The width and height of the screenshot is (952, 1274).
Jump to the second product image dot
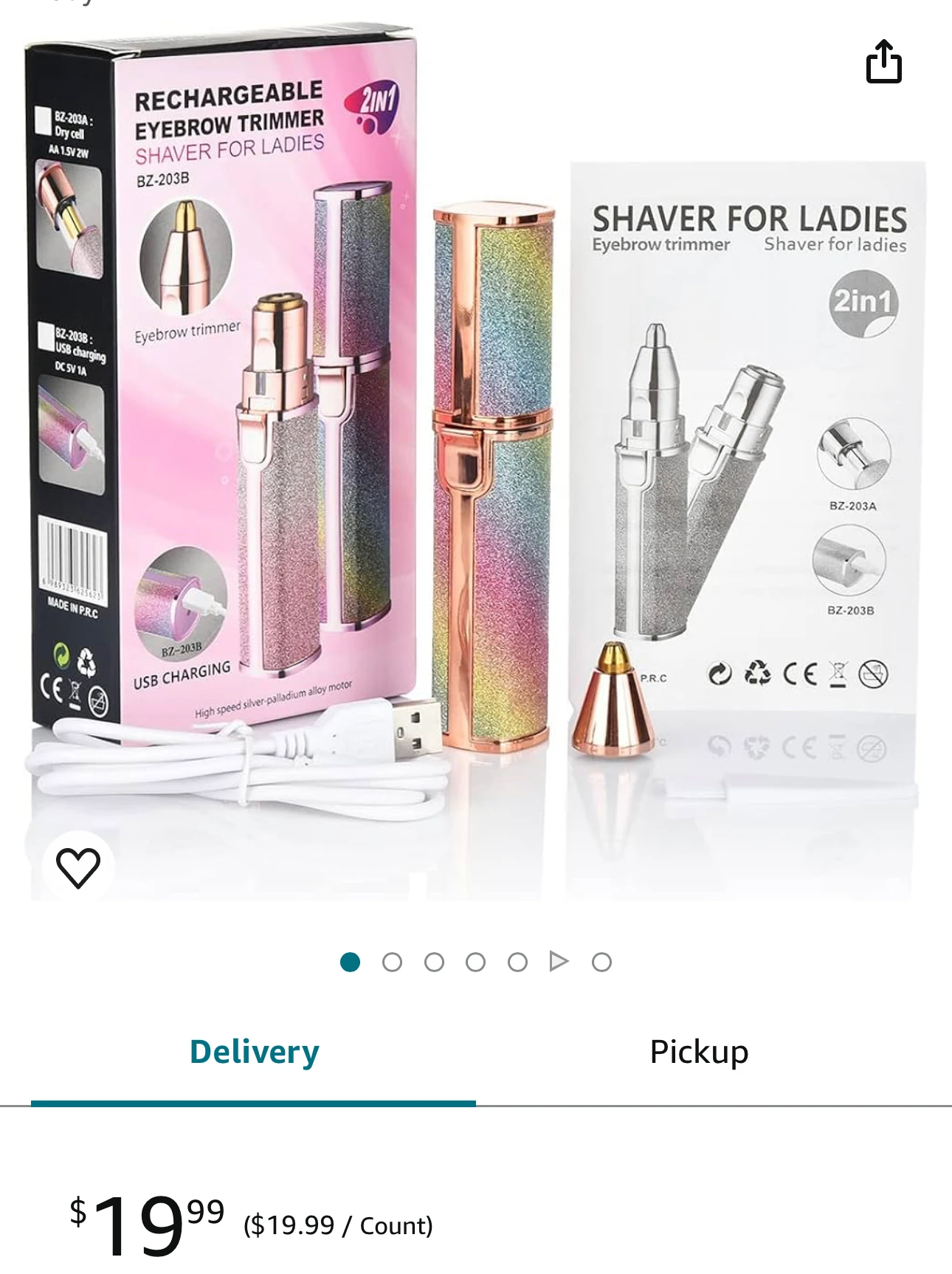pyautogui.click(x=392, y=962)
